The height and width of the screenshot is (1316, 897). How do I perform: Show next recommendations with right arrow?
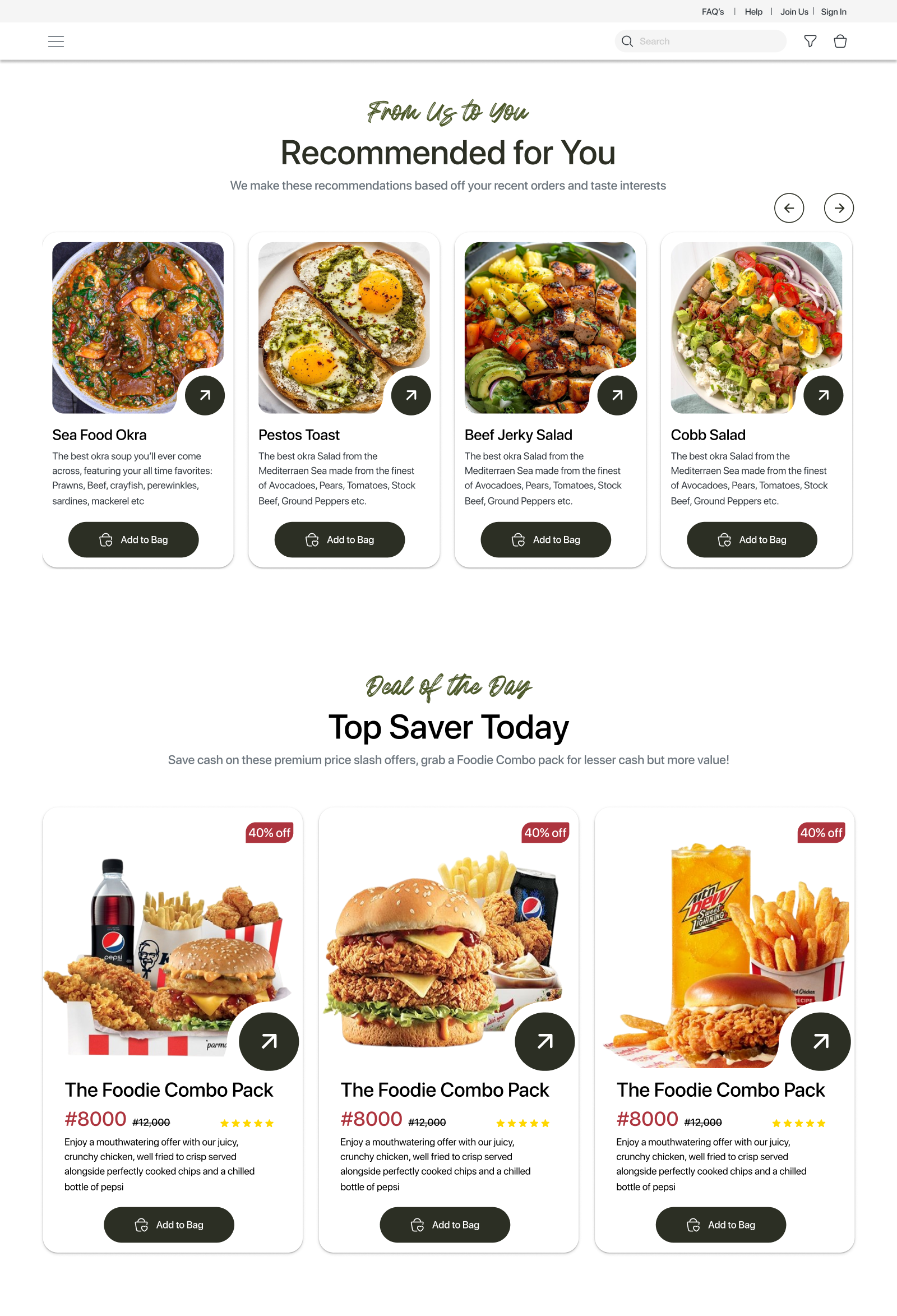point(839,208)
